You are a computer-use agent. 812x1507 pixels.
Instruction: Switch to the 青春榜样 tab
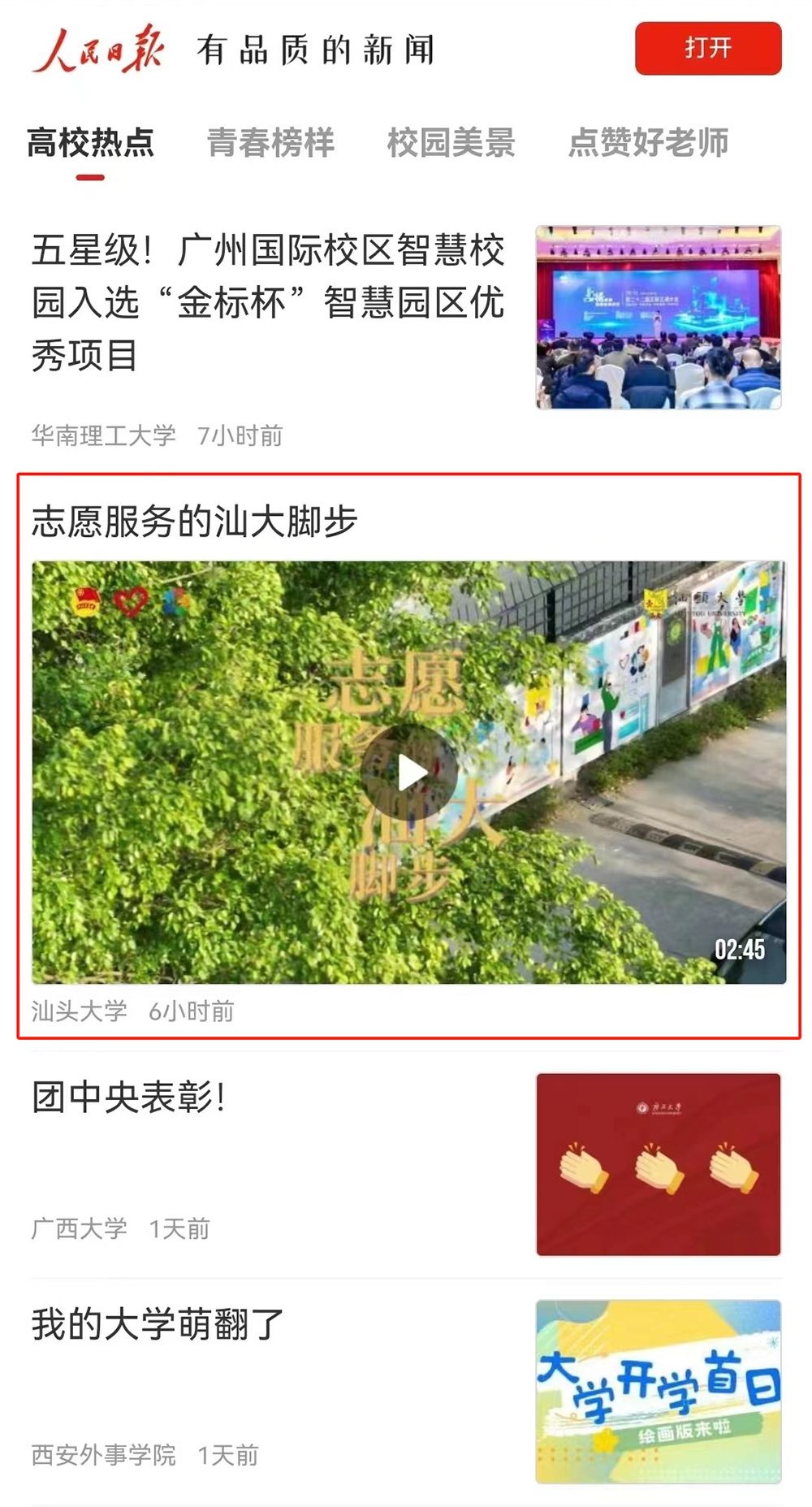click(270, 142)
